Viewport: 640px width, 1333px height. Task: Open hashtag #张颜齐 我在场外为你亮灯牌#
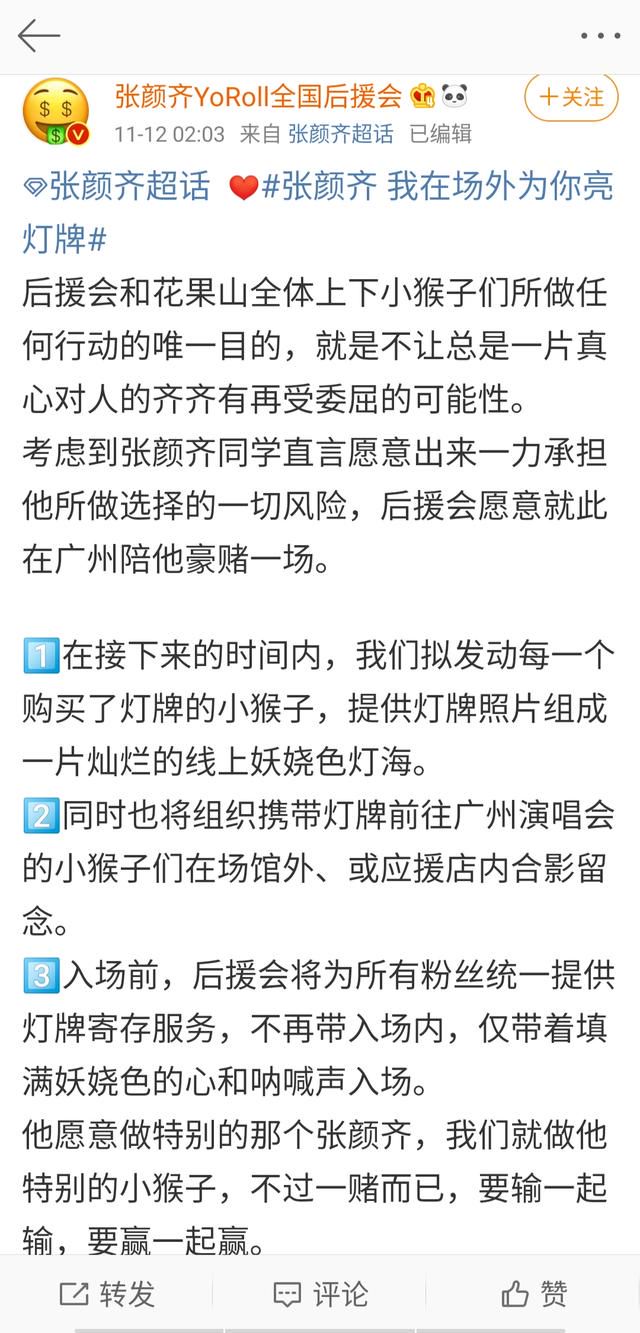[x=318, y=213]
